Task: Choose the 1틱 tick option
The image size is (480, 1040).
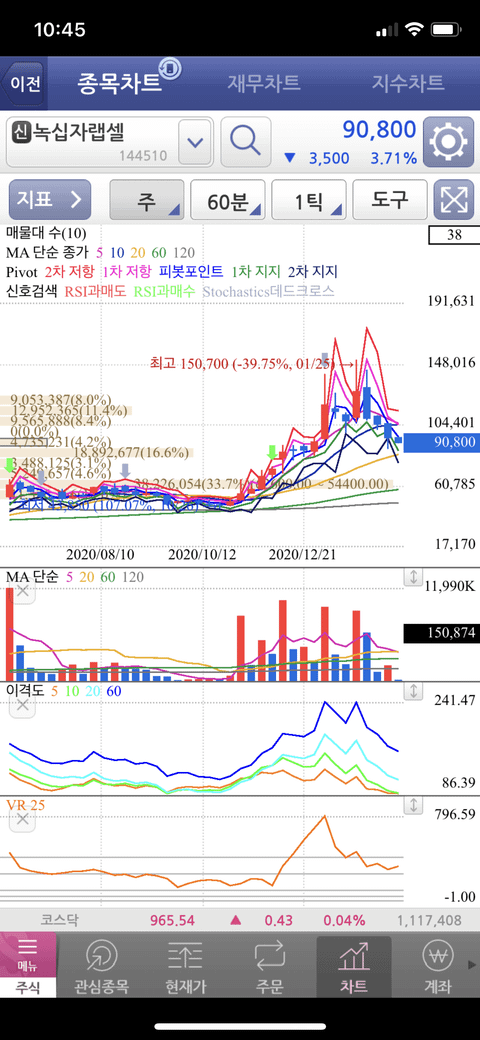Action: 308,200
